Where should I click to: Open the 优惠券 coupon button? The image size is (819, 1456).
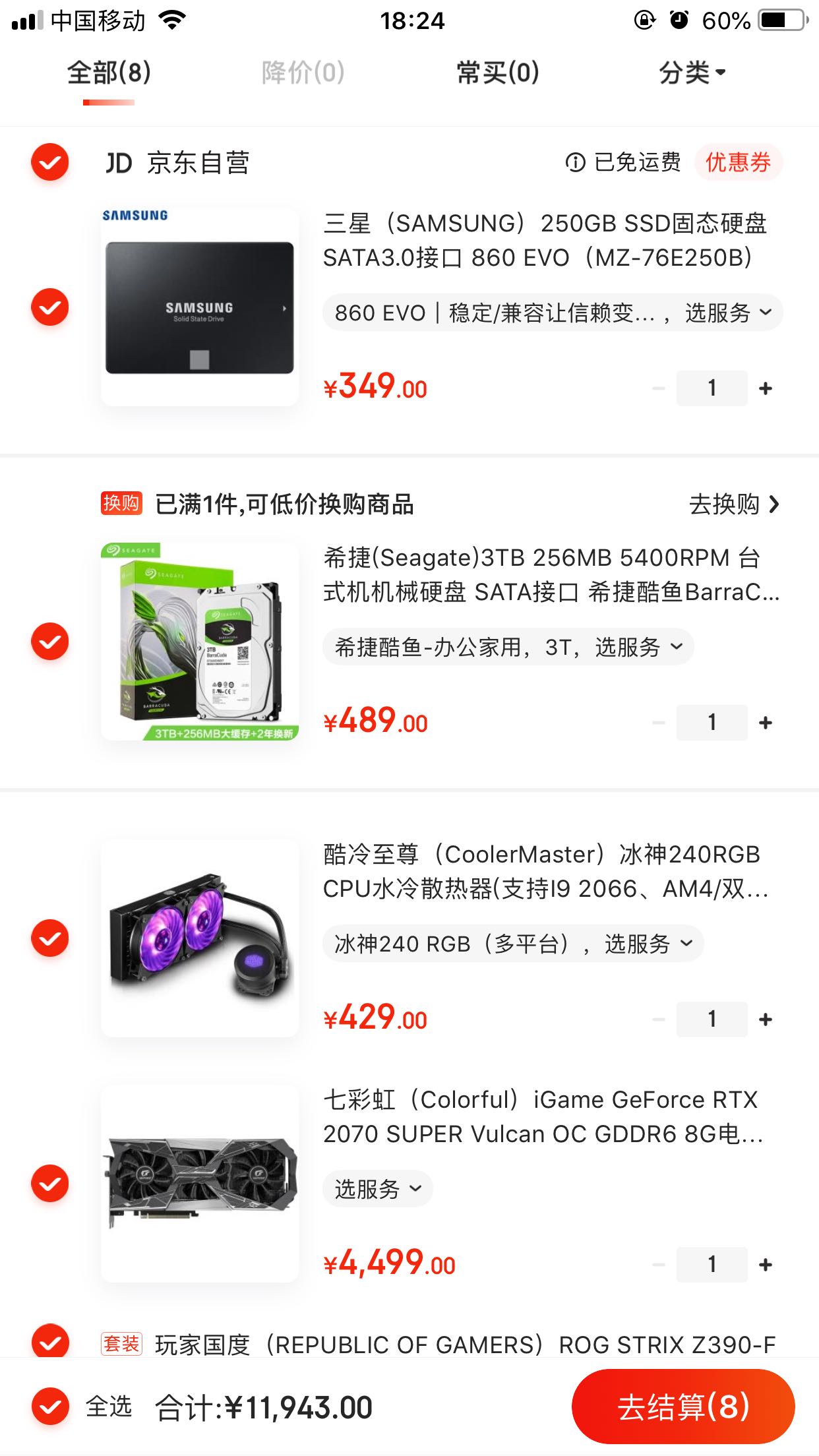point(738,162)
